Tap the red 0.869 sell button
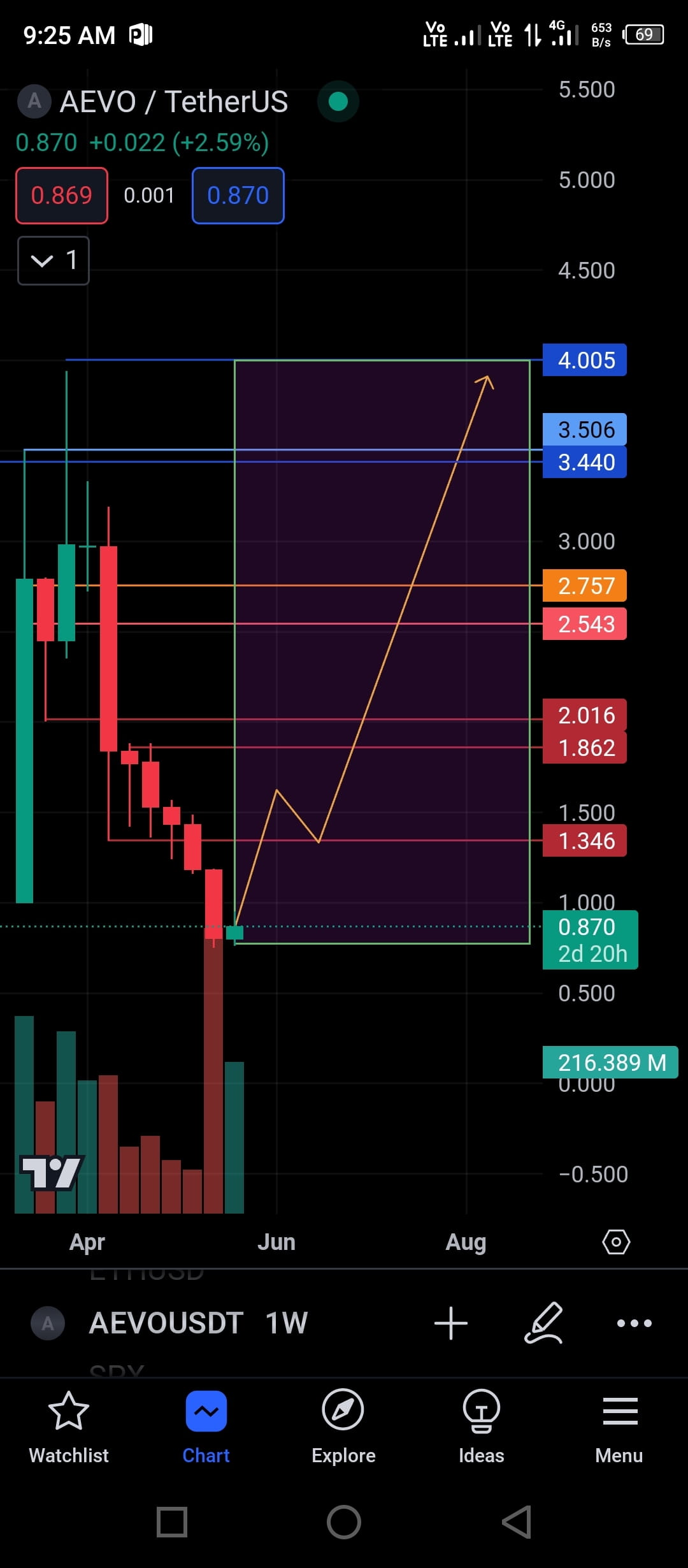The height and width of the screenshot is (1568, 688). coord(61,196)
